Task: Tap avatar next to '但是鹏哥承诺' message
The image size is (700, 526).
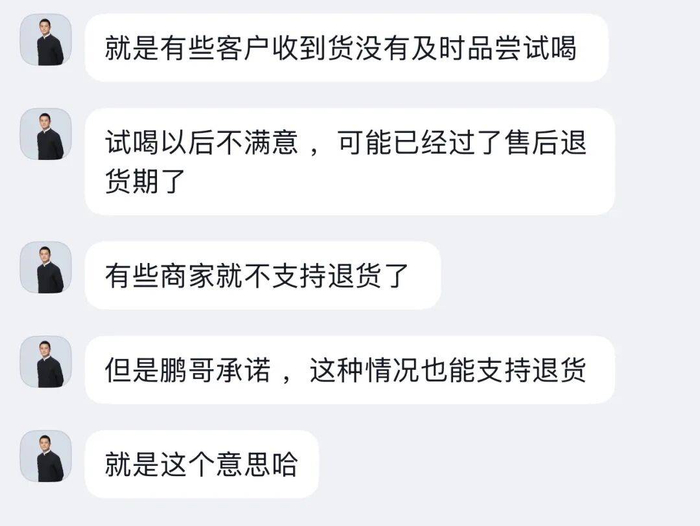Action: [46, 362]
